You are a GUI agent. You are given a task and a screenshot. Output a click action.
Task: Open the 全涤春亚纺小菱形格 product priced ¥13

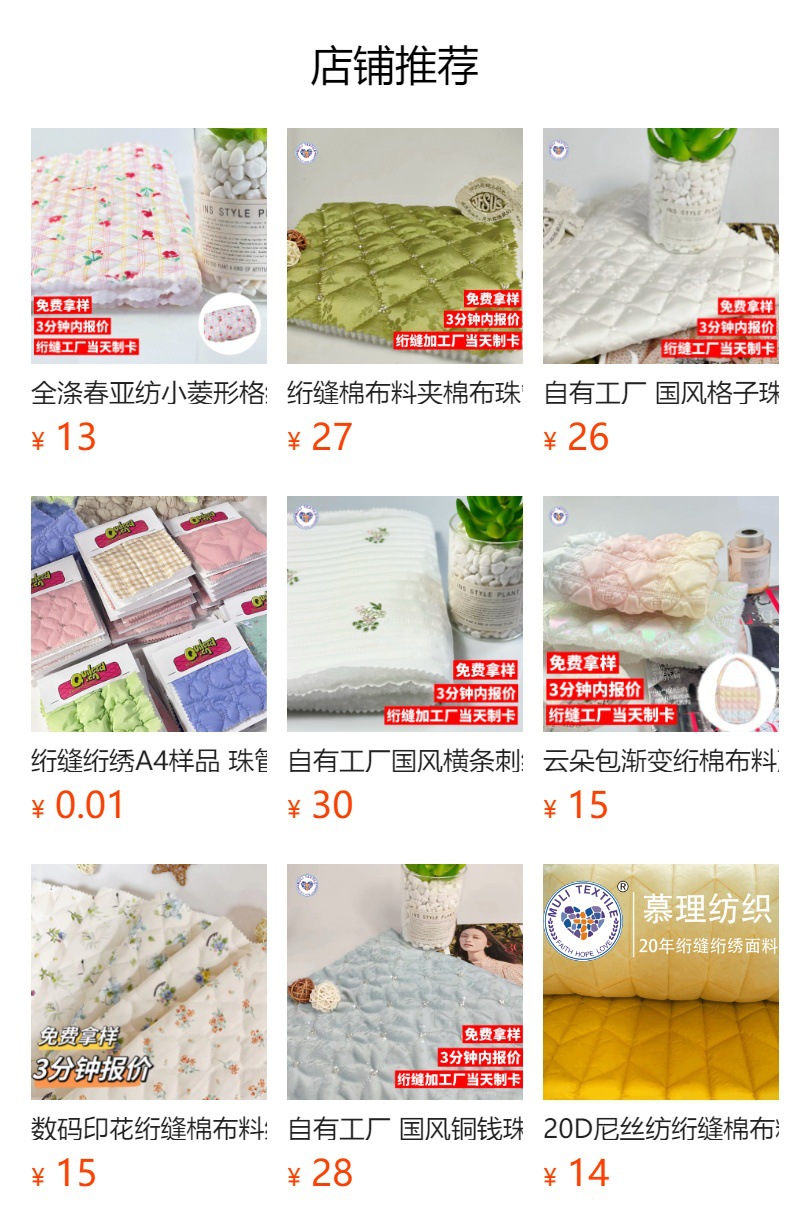point(149,246)
